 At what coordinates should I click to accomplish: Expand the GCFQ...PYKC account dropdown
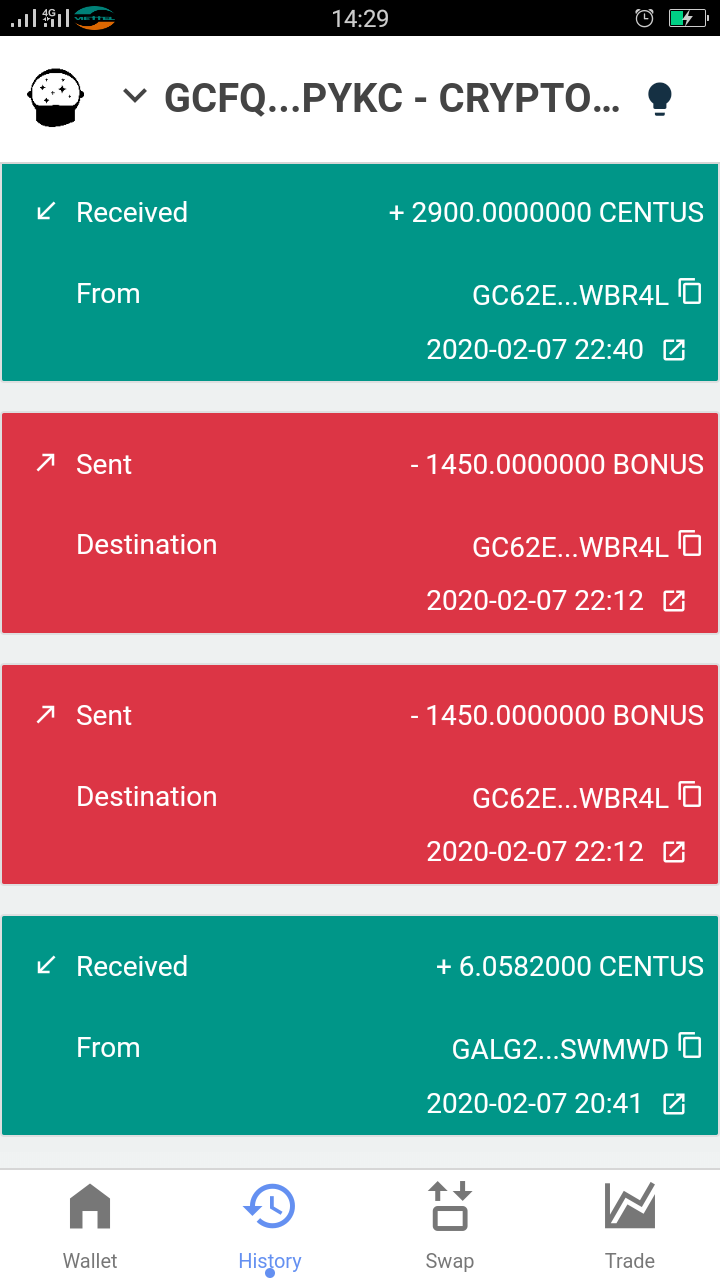click(x=135, y=96)
